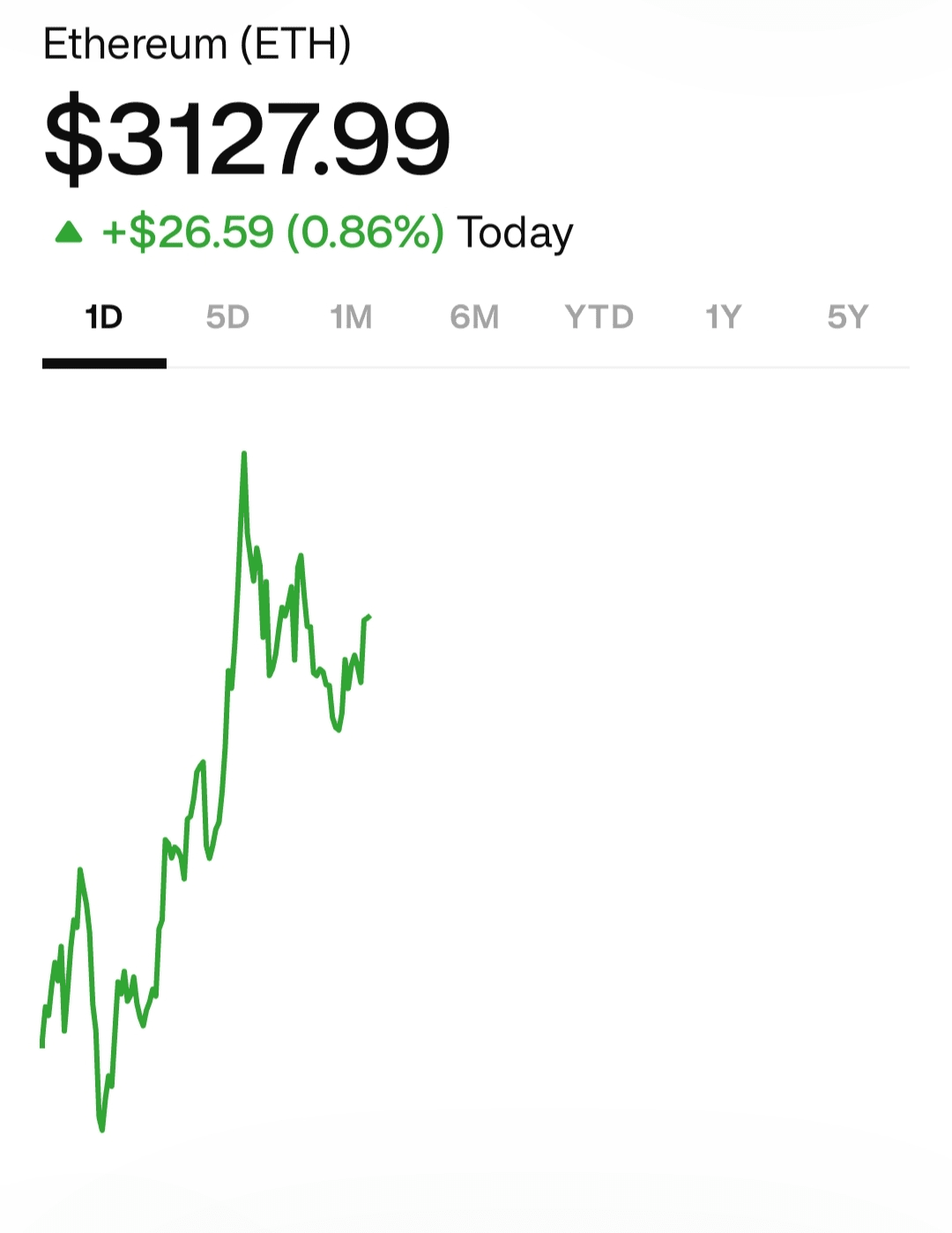Open the 1Y chart range
Screen dimensions: 952x1233
724,317
